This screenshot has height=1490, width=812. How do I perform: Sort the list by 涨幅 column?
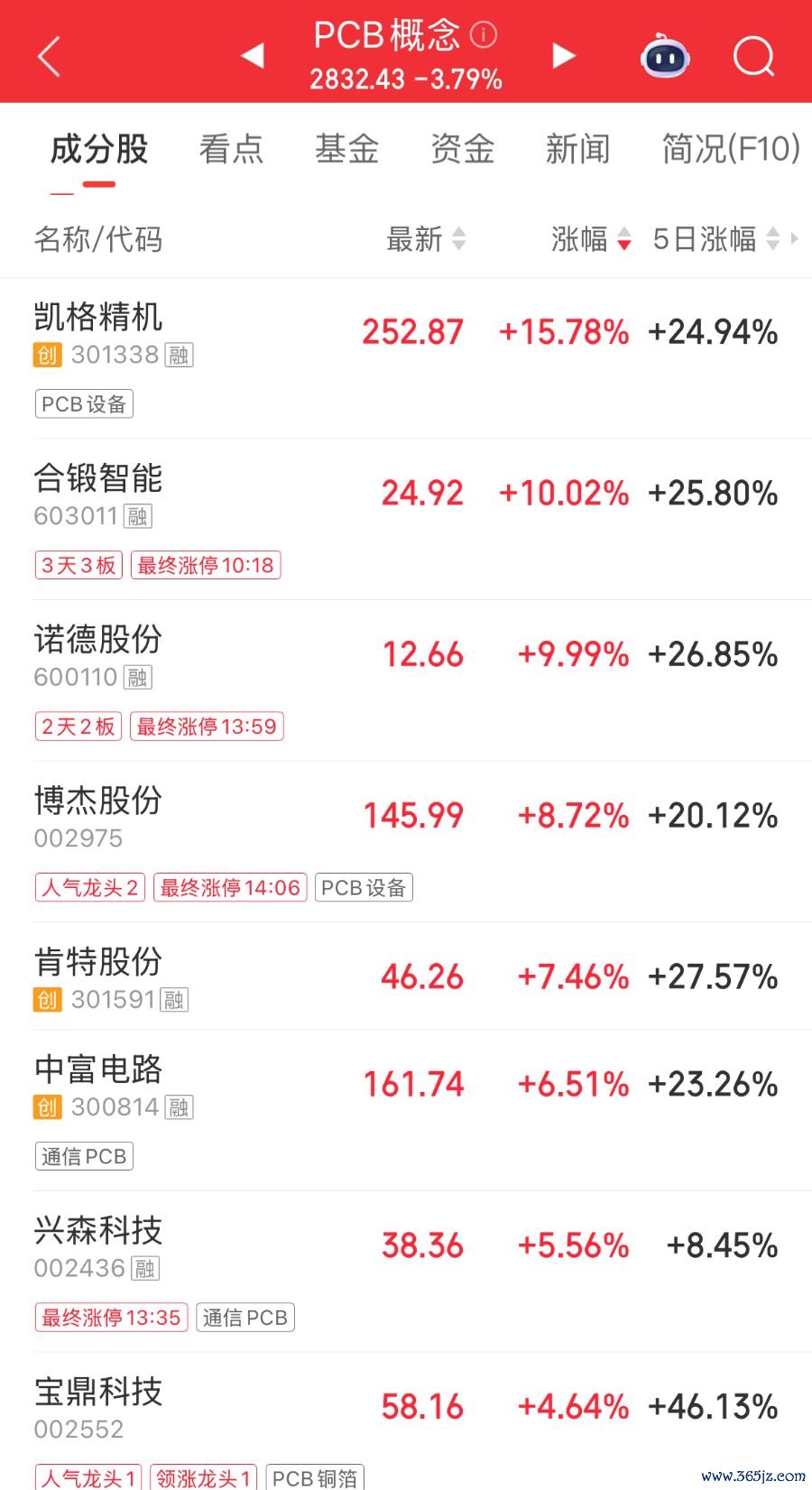click(x=591, y=239)
